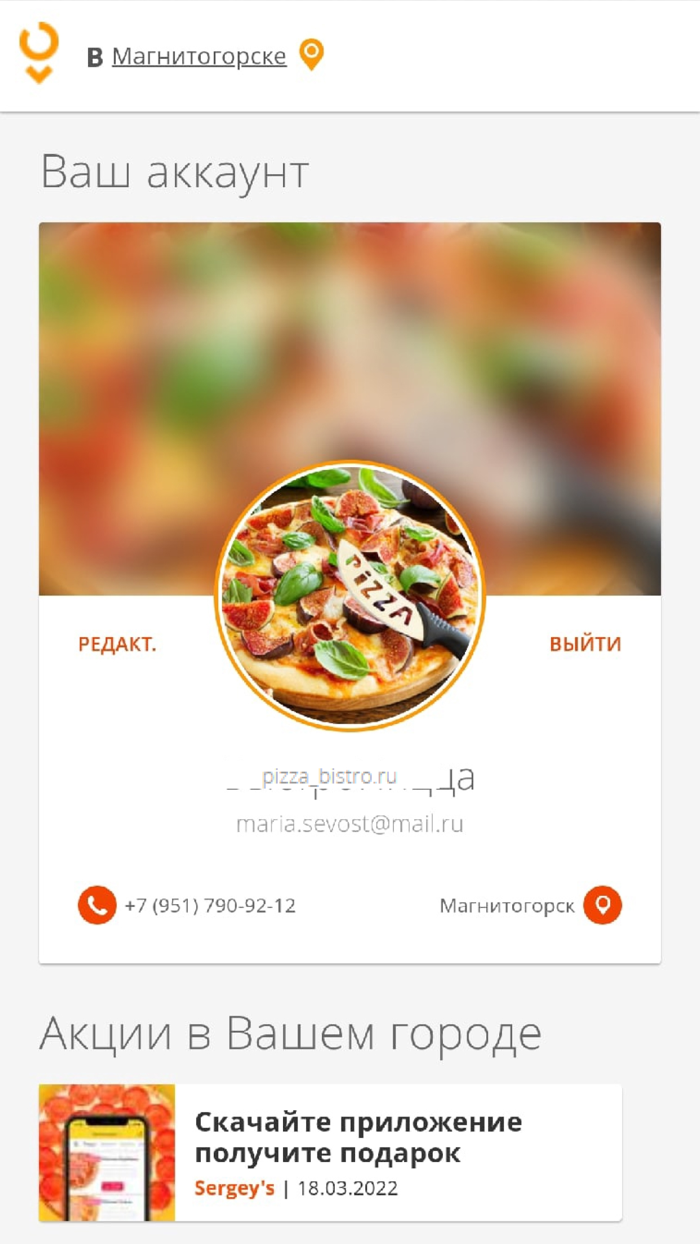Viewport: 700px width, 1244px height.
Task: Open the orange logo home icon
Action: (x=39, y=53)
